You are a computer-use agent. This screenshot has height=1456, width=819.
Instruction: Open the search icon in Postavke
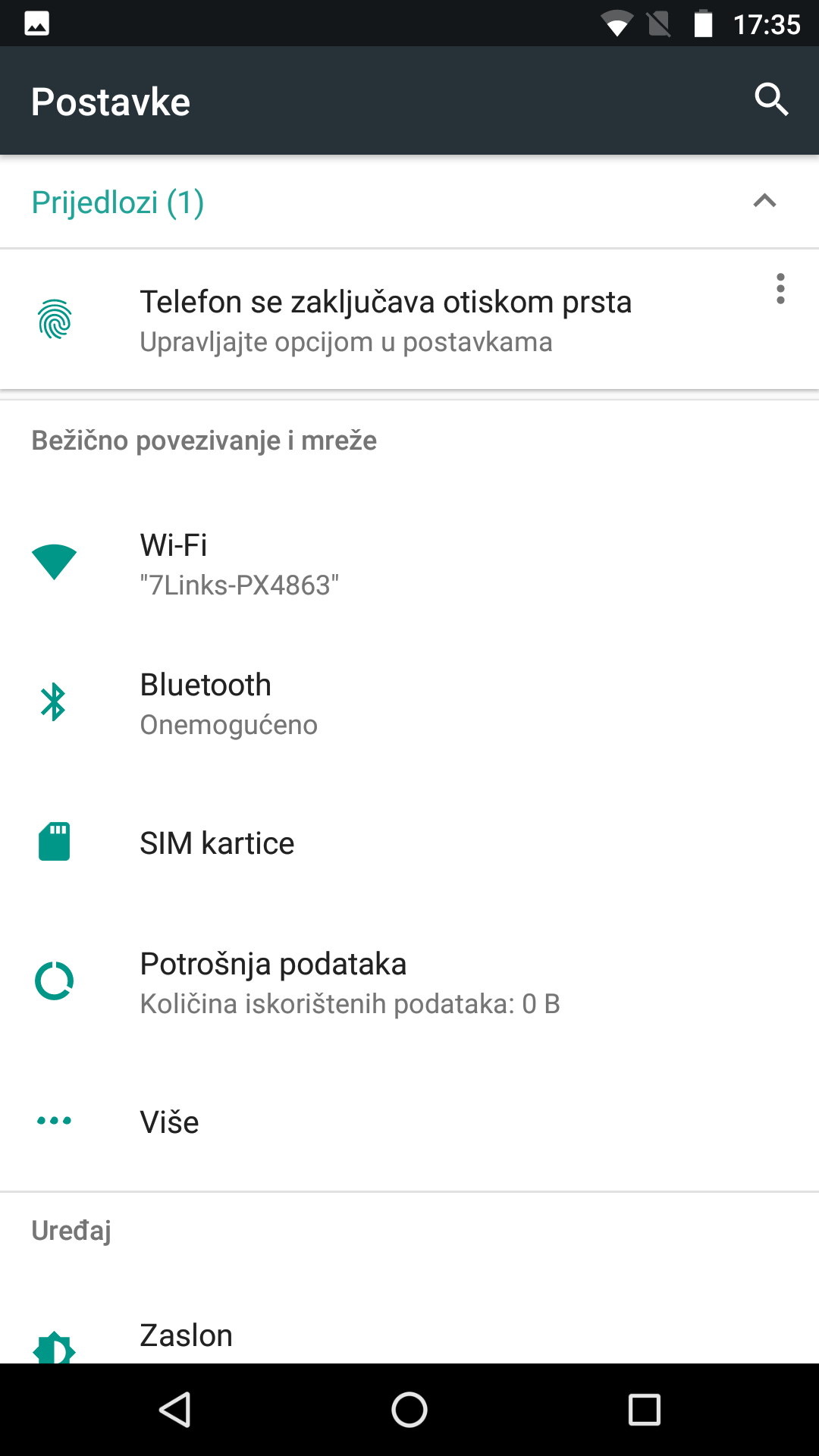point(771,99)
